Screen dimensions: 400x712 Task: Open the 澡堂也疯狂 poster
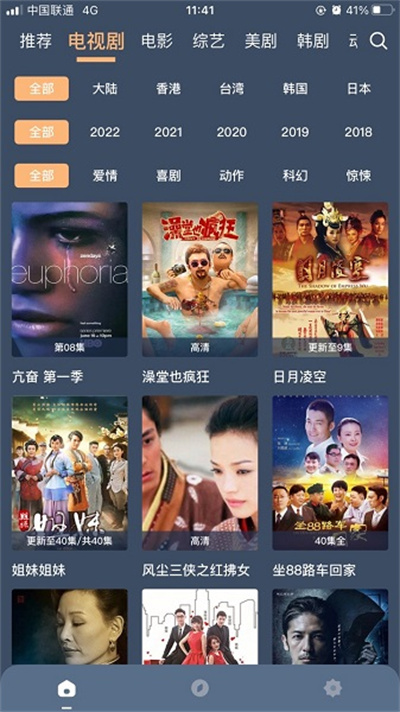[200, 279]
